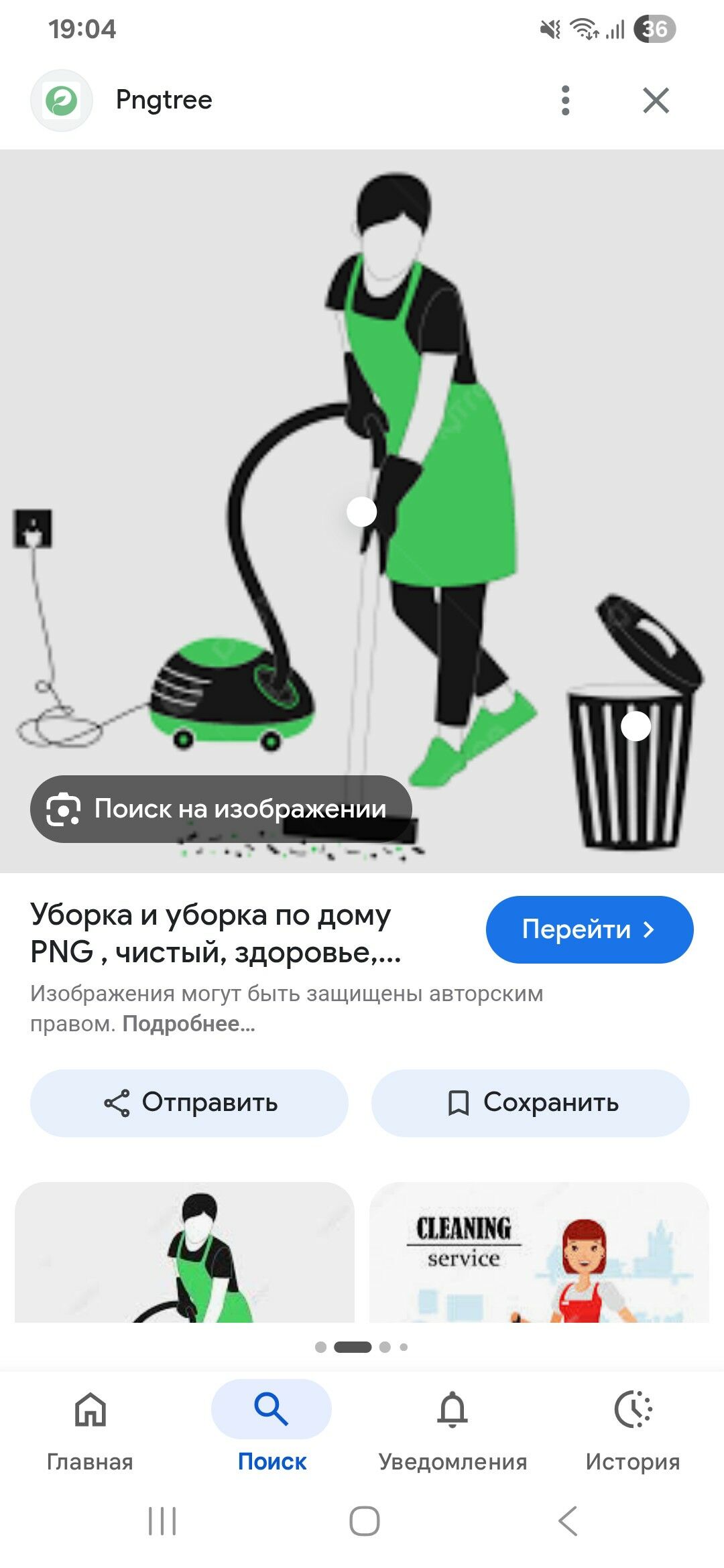Open the "Cleaning service" related image
The height and width of the screenshot is (1568, 724).
tap(539, 1252)
